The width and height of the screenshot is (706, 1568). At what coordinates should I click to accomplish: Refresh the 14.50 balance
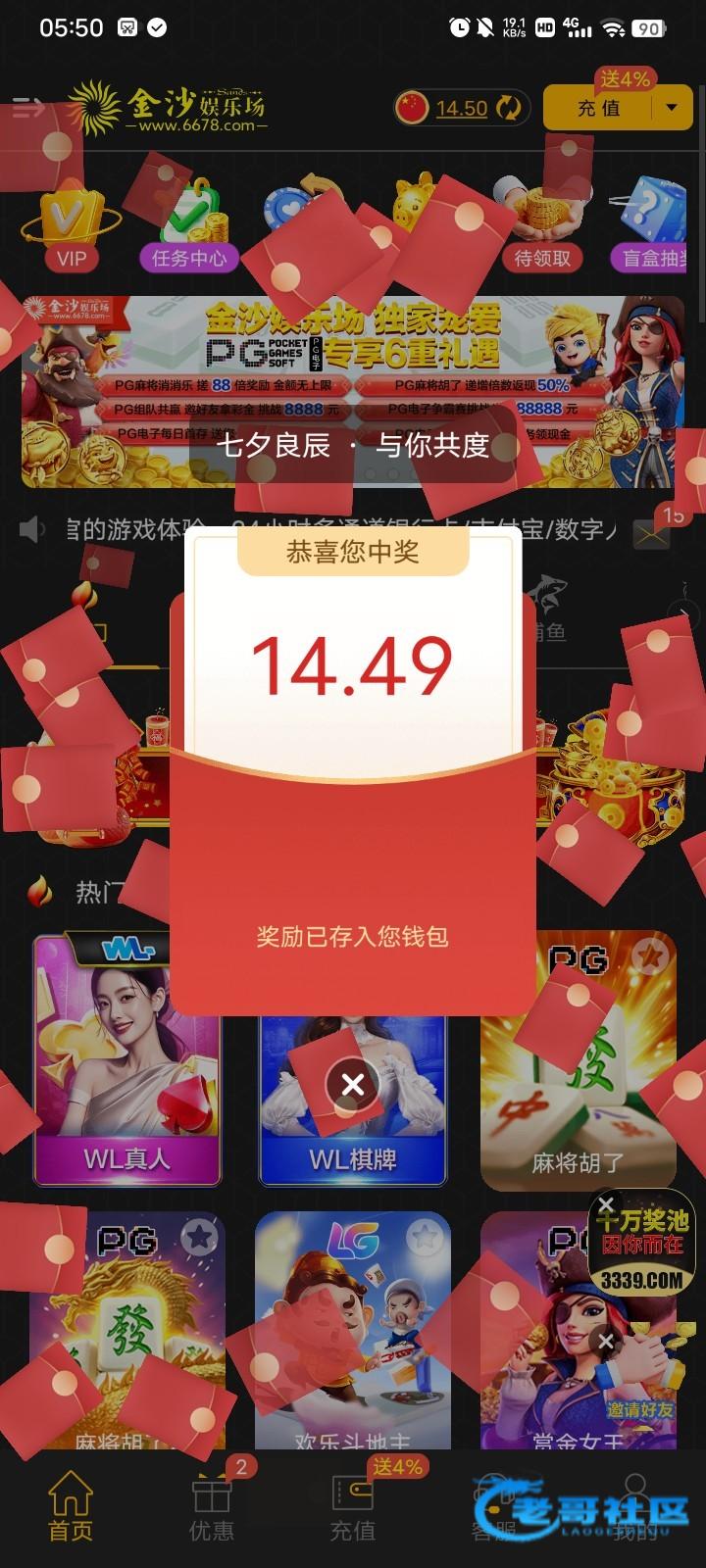click(x=508, y=108)
